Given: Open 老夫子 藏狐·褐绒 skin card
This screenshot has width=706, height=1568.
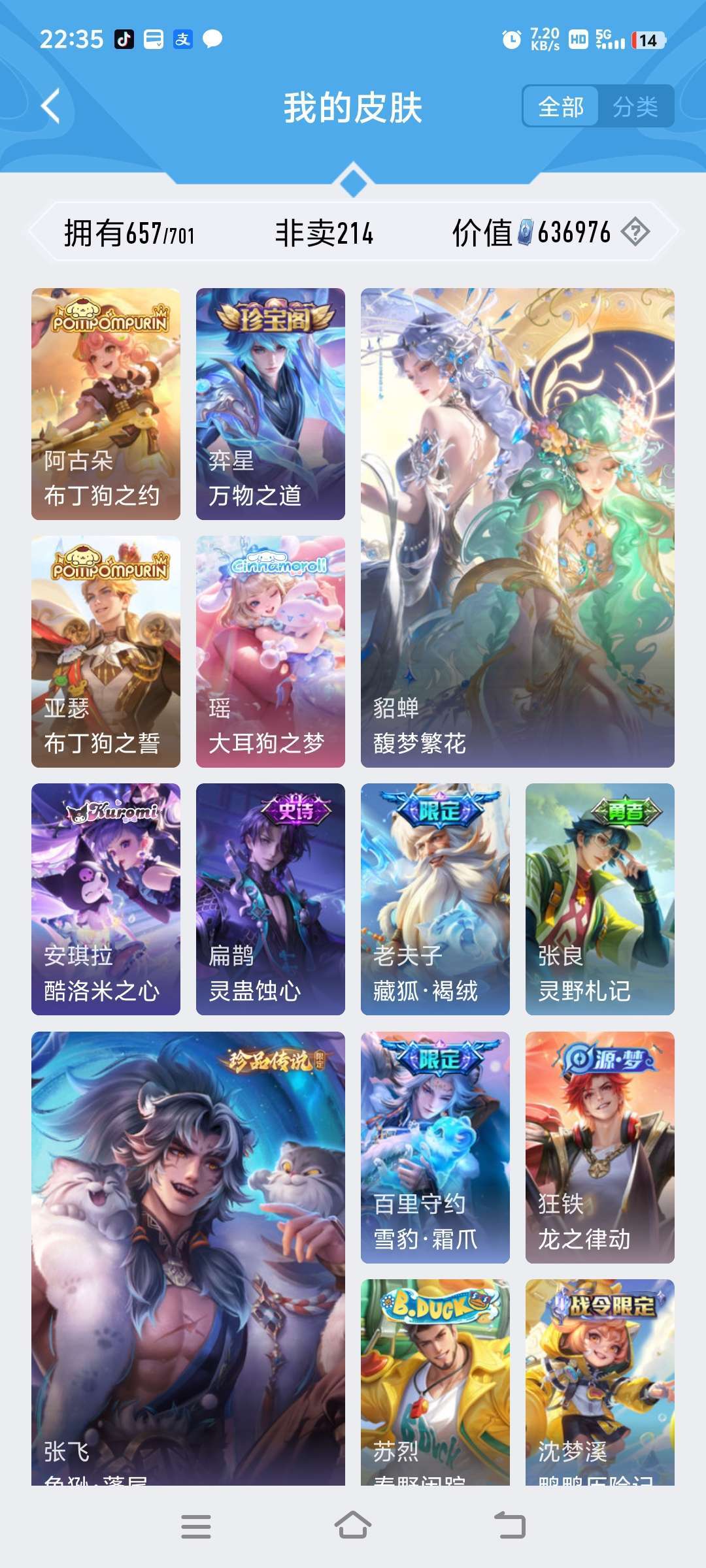Looking at the screenshot, I should 435,899.
